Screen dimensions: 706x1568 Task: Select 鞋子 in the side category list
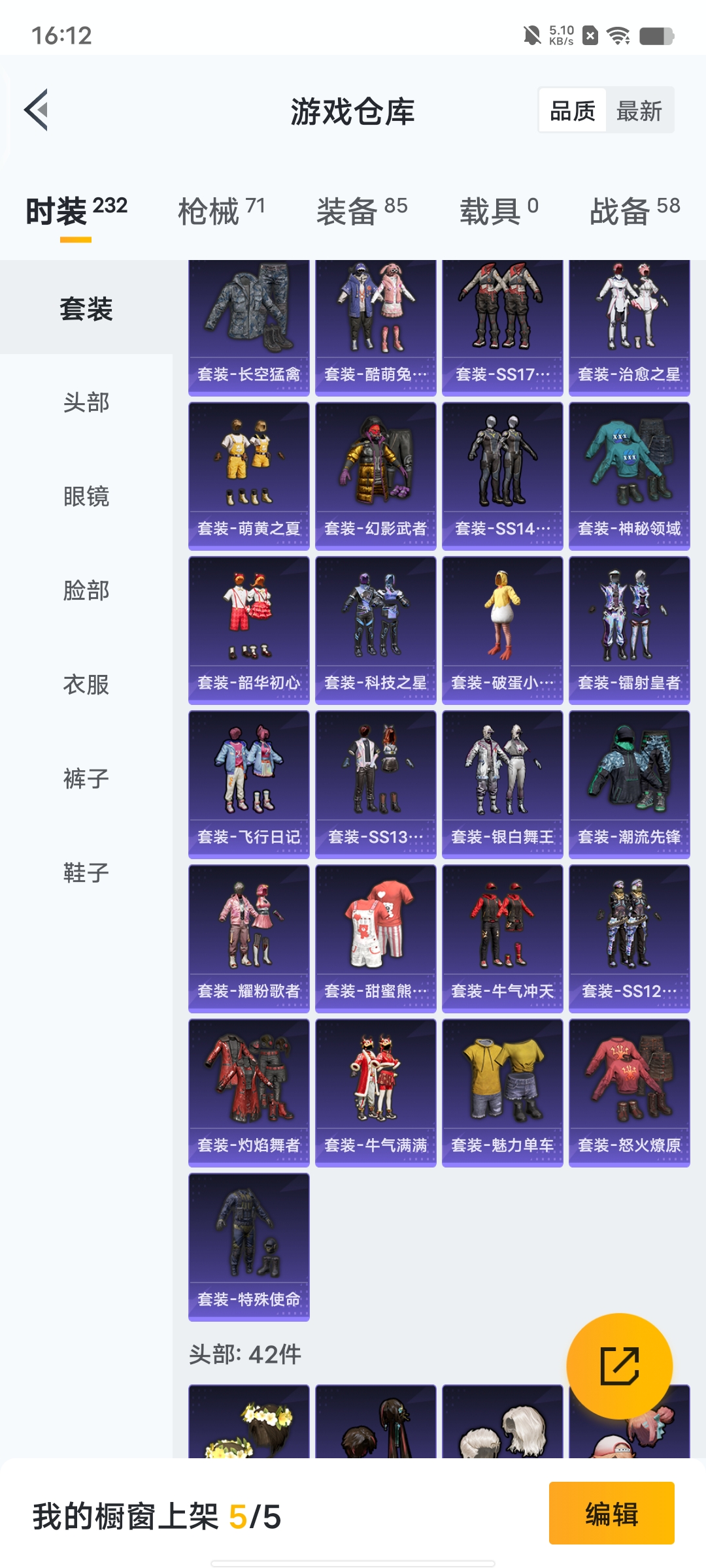(x=86, y=873)
